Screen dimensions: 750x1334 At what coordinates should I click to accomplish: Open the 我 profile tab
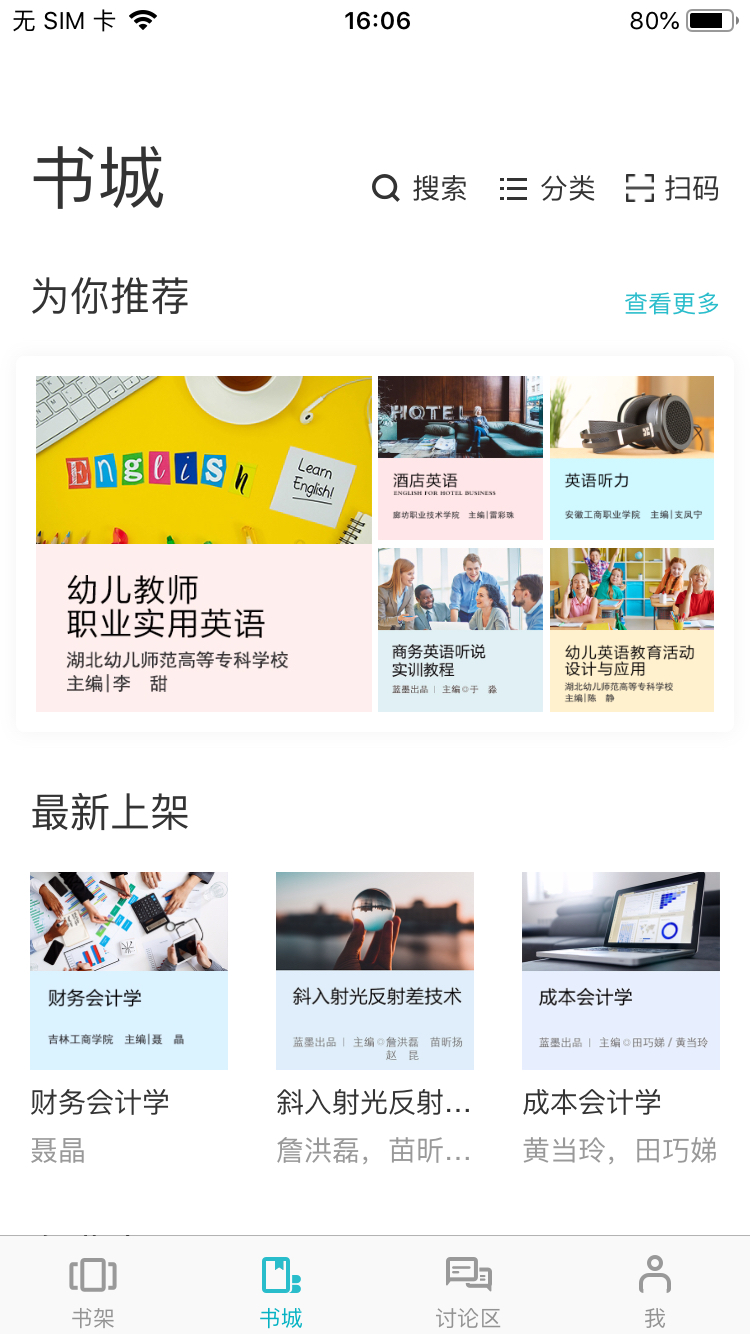655,1290
